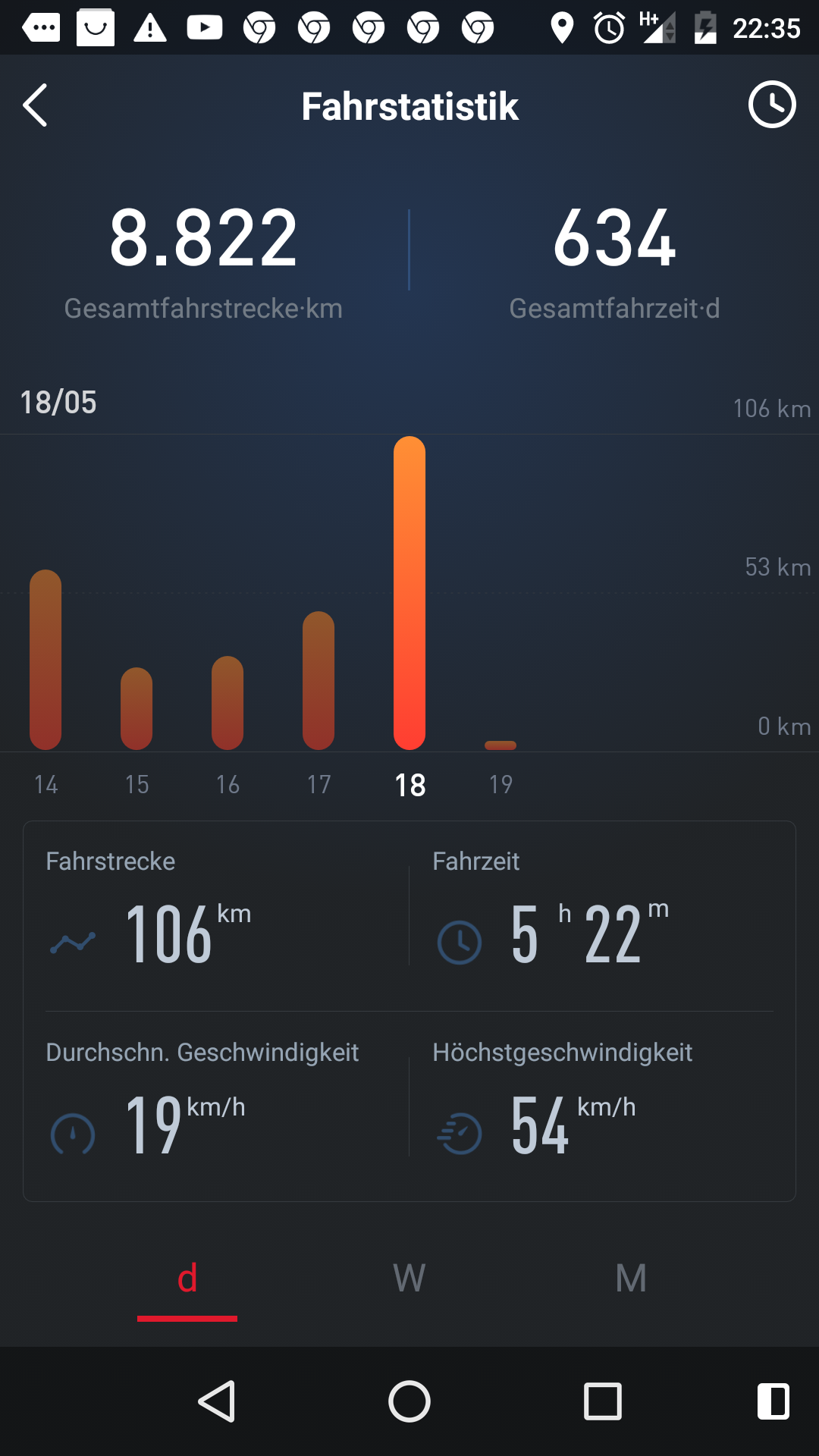This screenshot has width=819, height=1456.
Task: Tap the highlighted bar for day 18
Action: (x=409, y=593)
